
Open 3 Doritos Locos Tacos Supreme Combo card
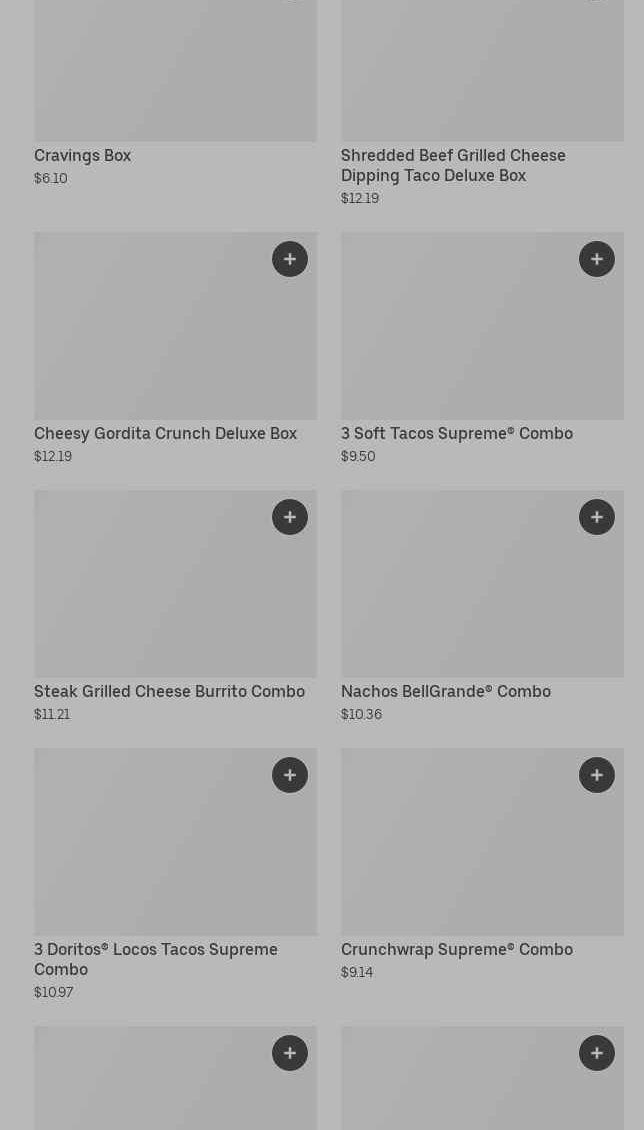coord(155,959)
